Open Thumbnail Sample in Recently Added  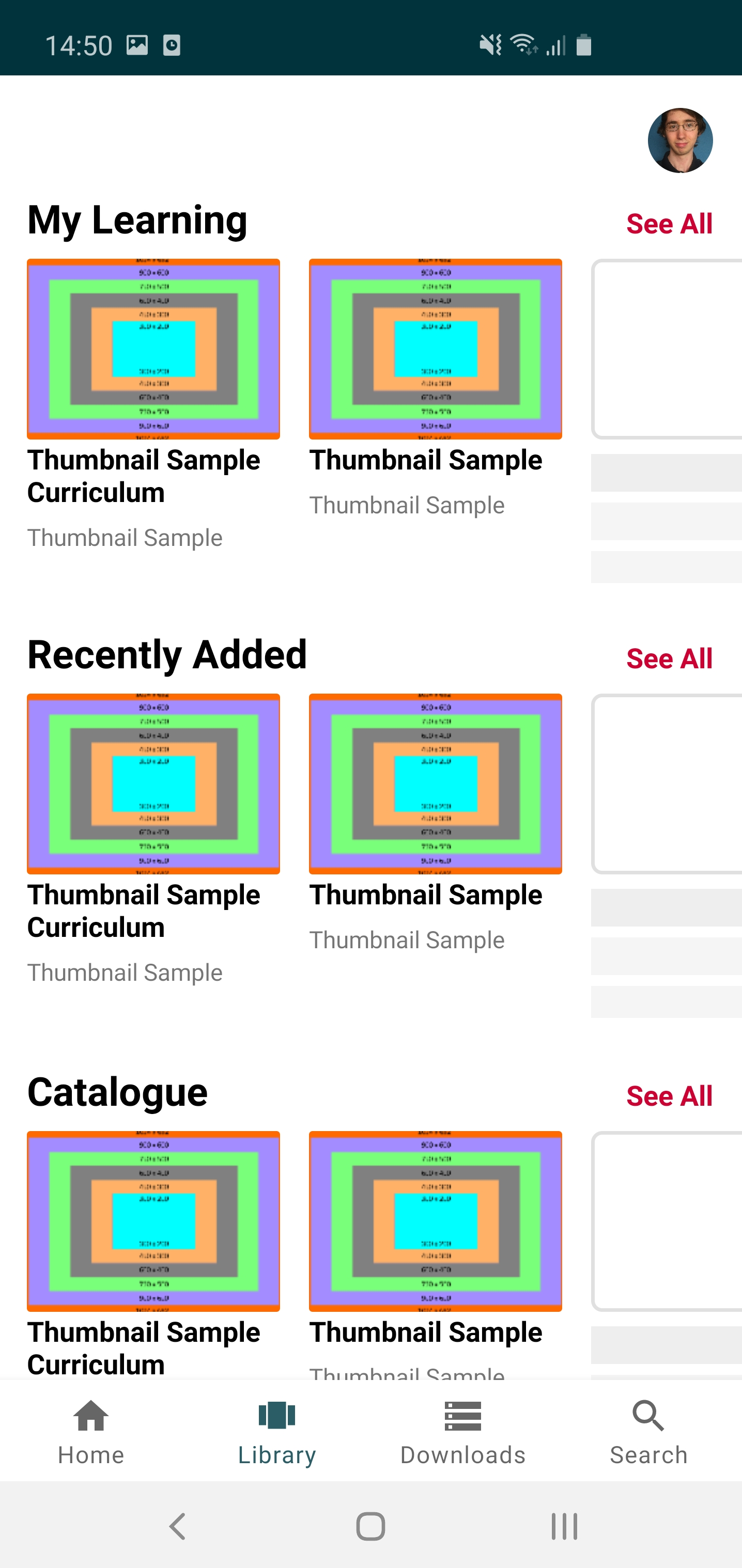[x=436, y=783]
